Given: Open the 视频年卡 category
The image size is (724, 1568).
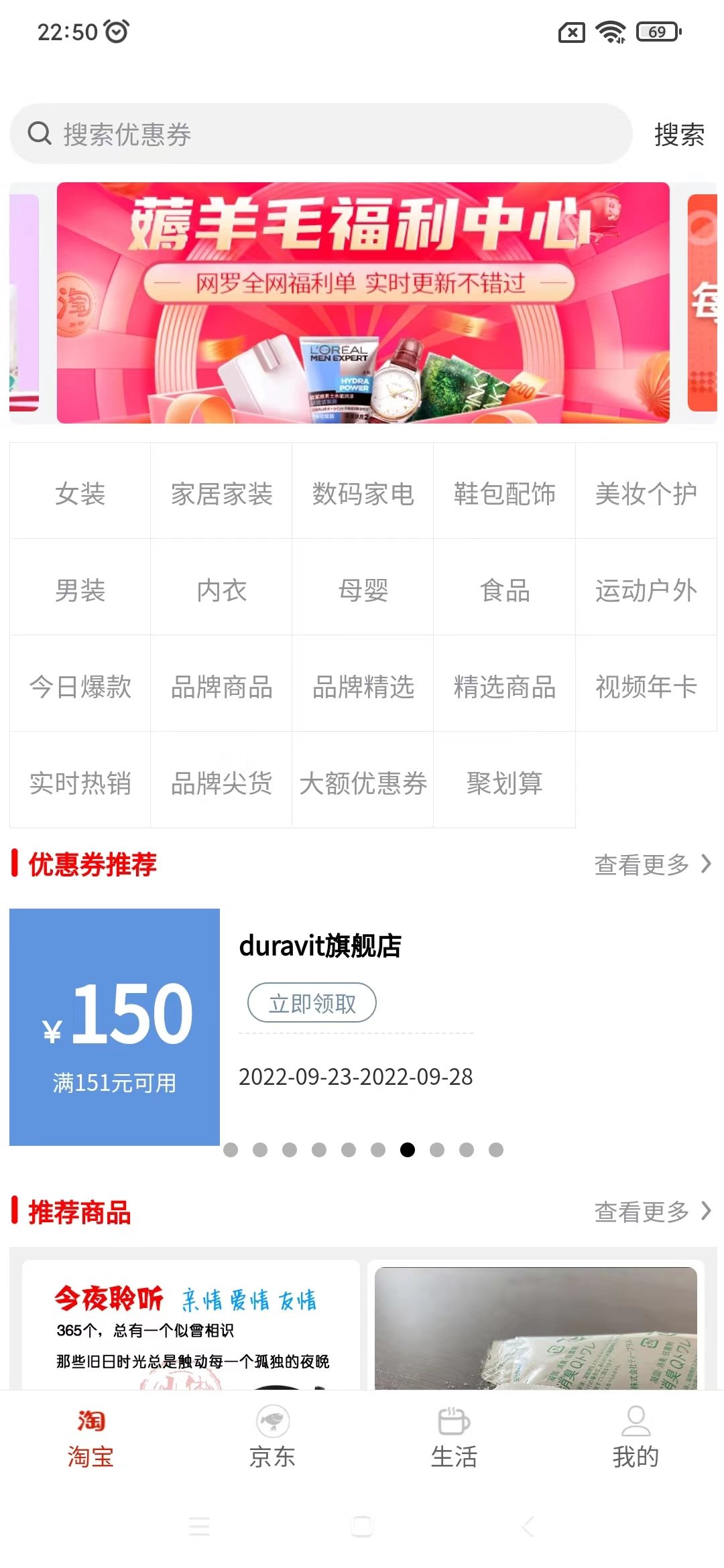Looking at the screenshot, I should tap(646, 687).
